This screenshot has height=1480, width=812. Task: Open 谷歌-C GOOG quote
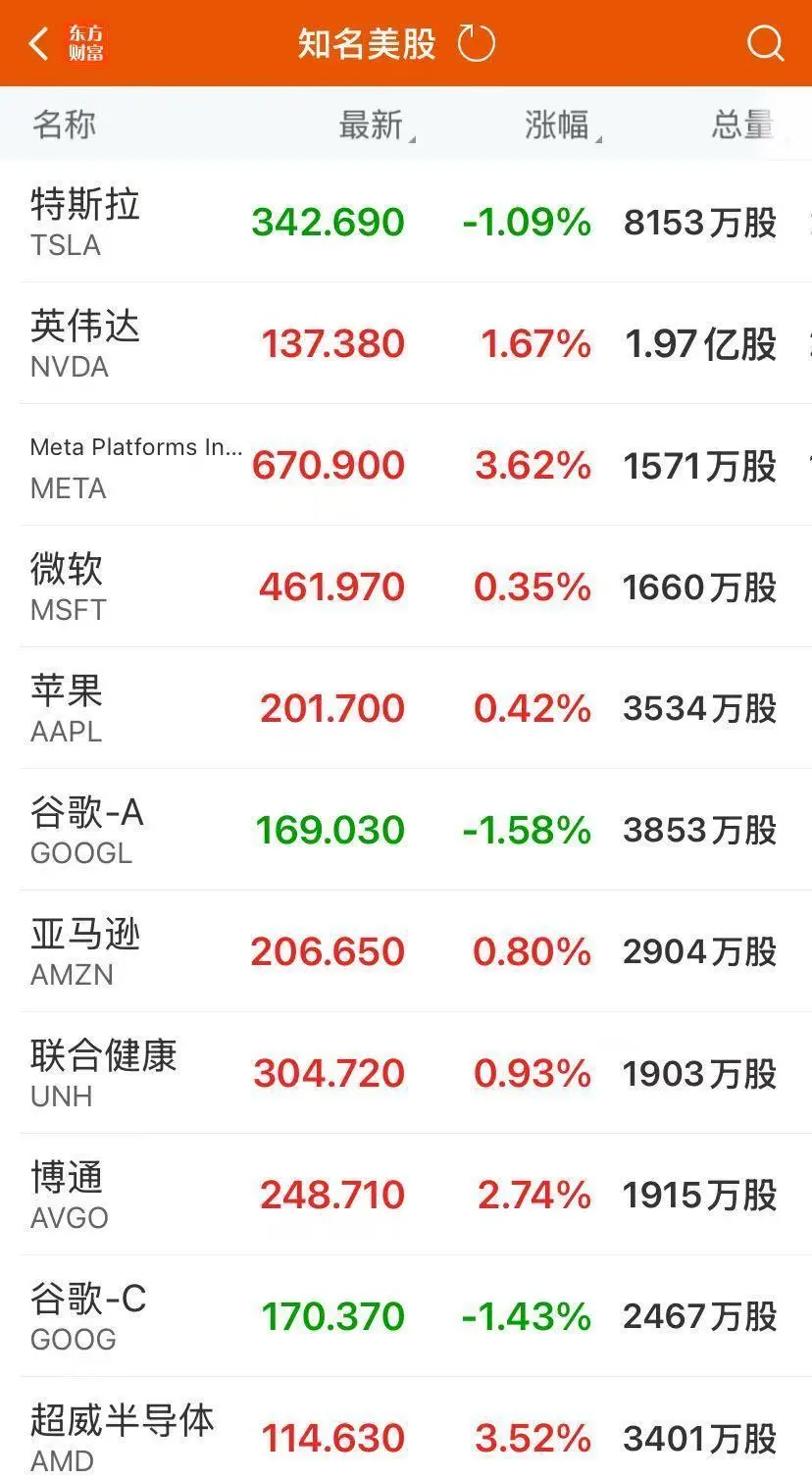[406, 1316]
